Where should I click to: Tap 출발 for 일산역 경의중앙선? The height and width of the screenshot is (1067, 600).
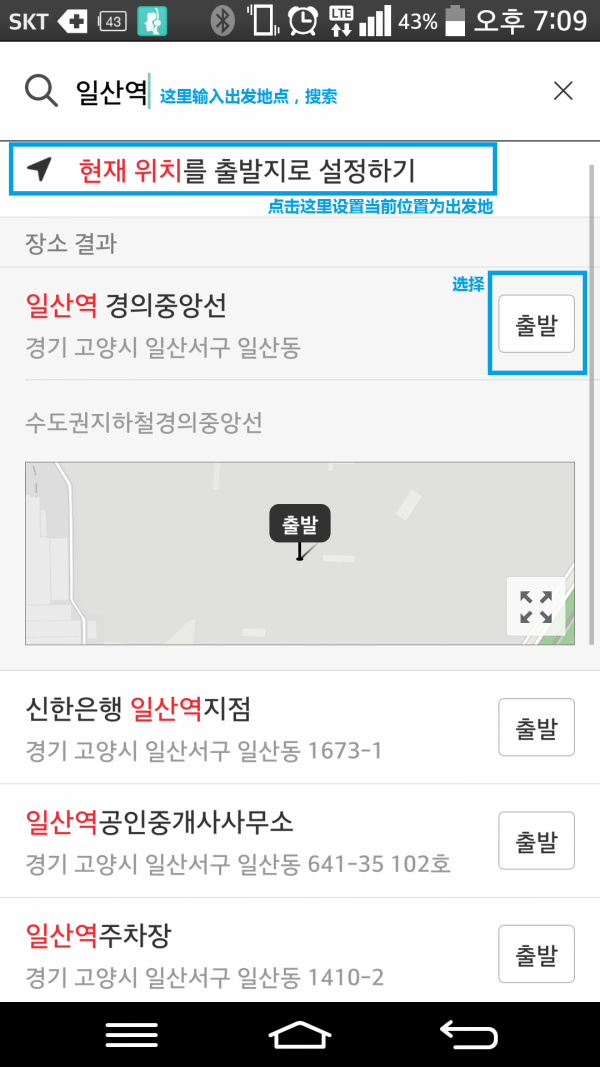pyautogui.click(x=536, y=324)
